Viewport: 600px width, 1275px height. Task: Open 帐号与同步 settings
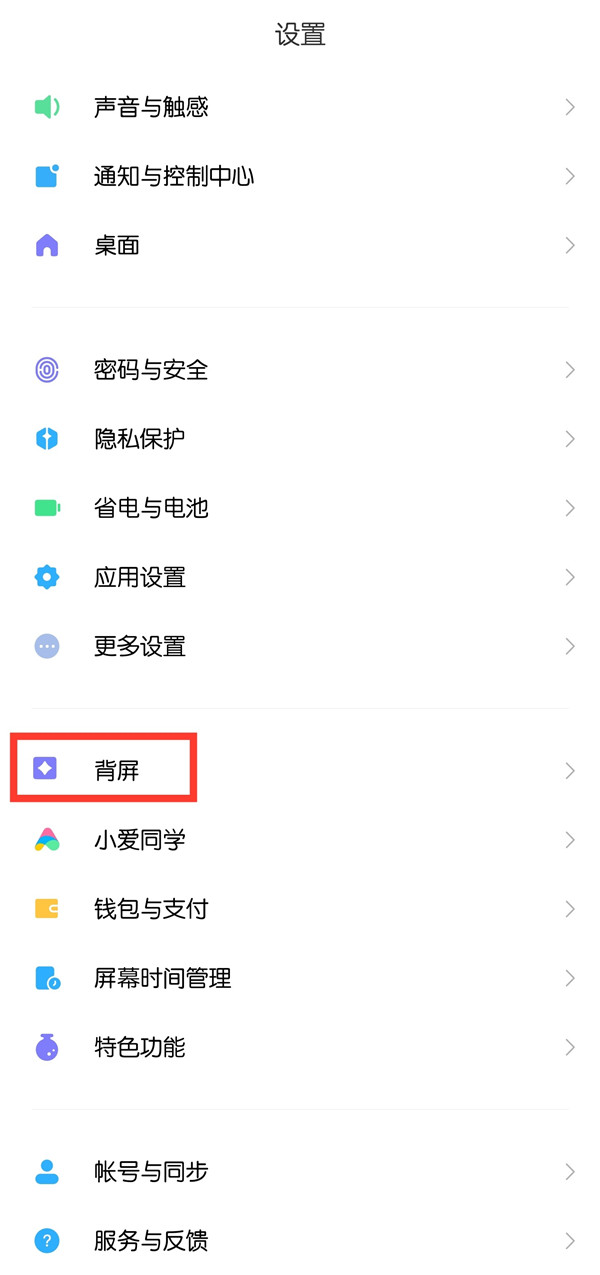(150, 1172)
